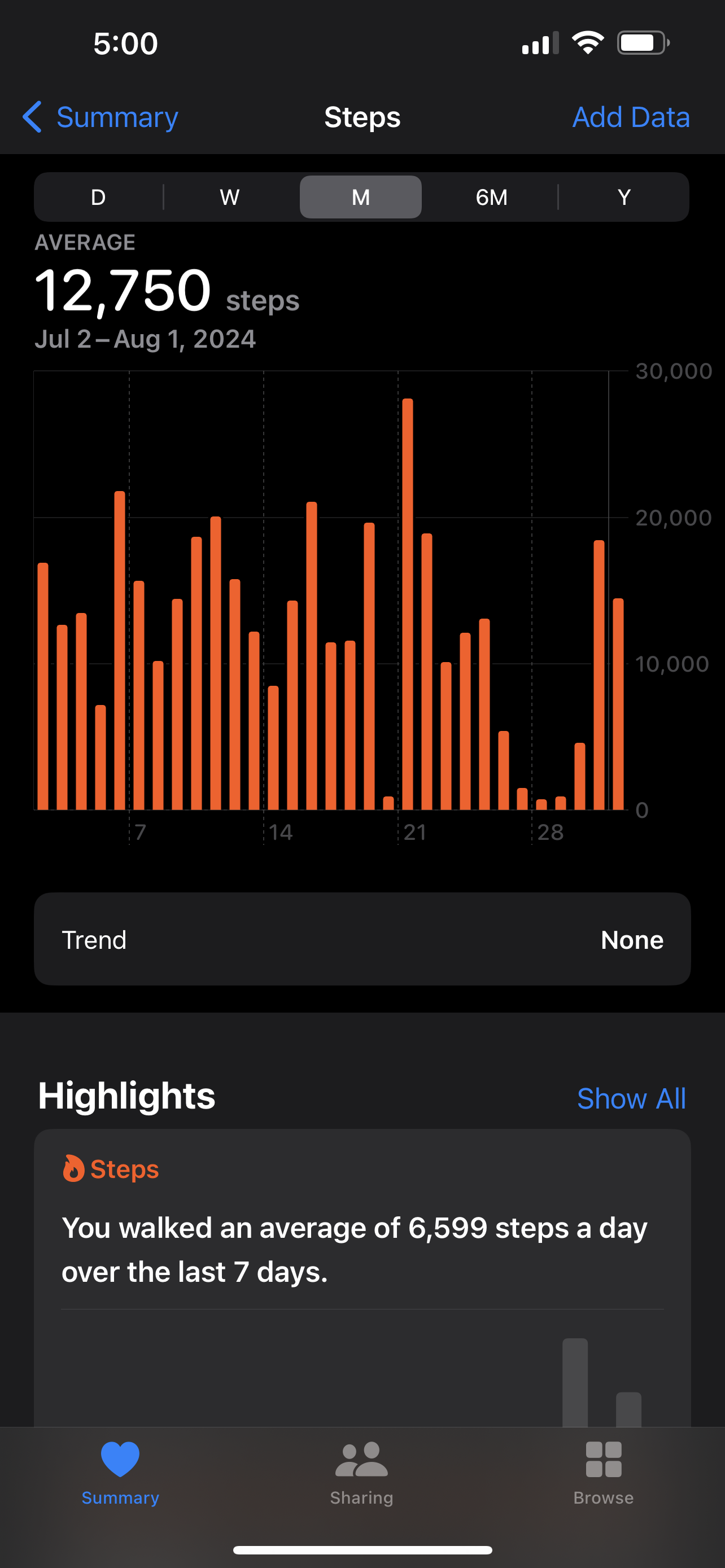Open the Trend row
The height and width of the screenshot is (1568, 725).
tap(362, 939)
